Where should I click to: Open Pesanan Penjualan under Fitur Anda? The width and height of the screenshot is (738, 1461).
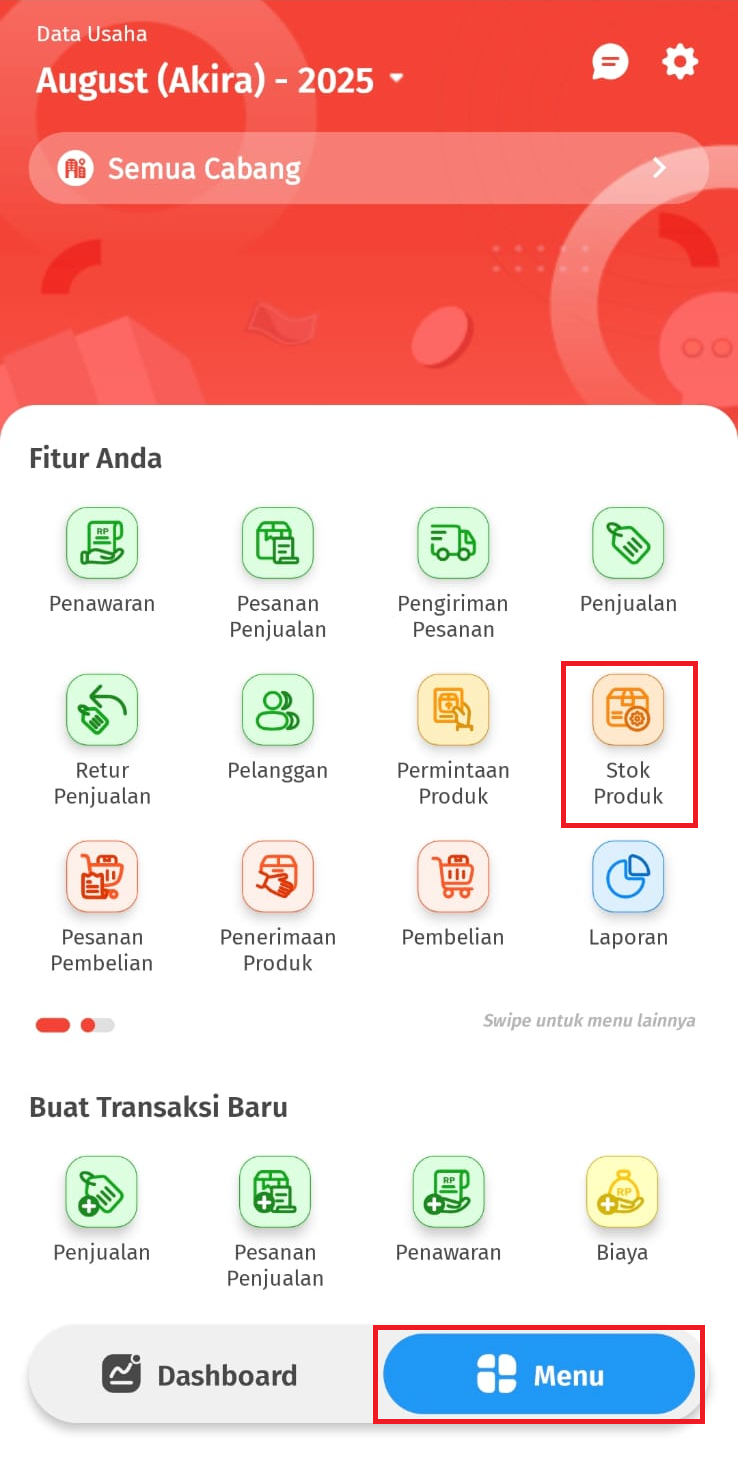tap(278, 574)
